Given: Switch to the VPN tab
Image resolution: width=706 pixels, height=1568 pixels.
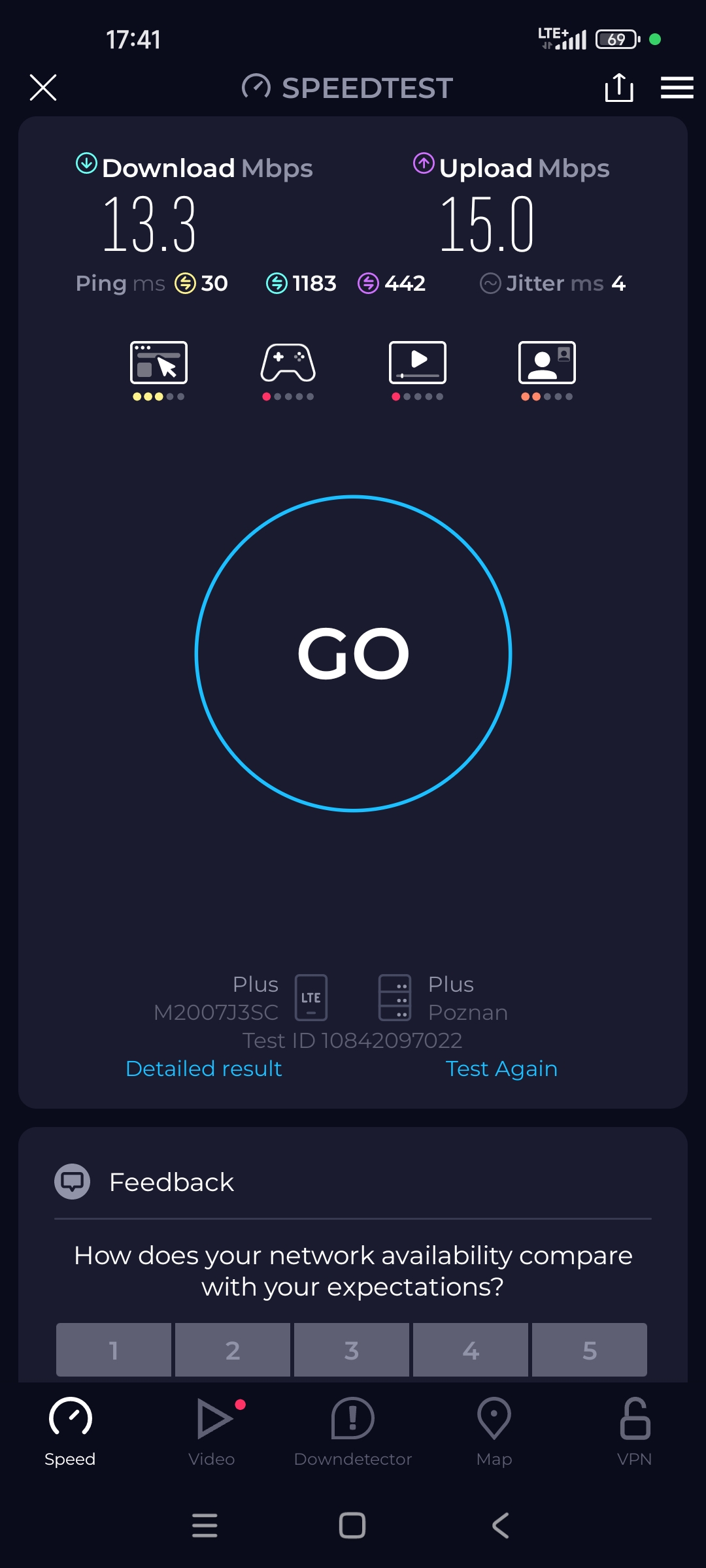Looking at the screenshot, I should [635, 1431].
